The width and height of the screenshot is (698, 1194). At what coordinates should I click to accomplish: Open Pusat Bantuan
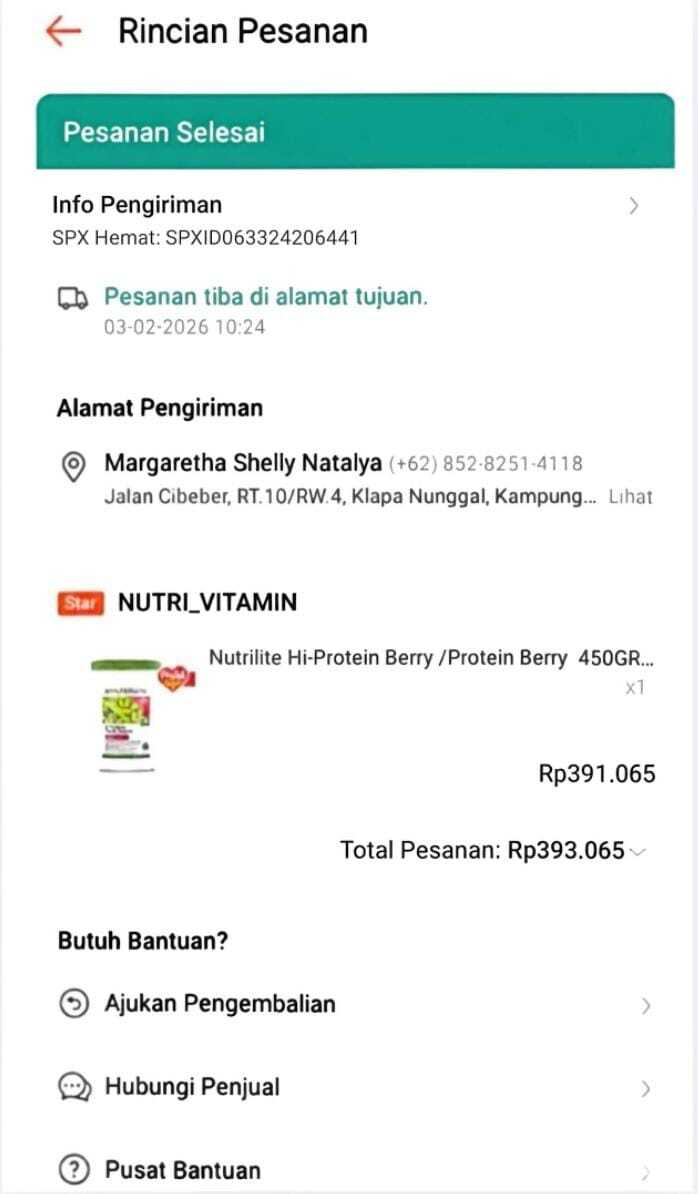click(x=350, y=1170)
